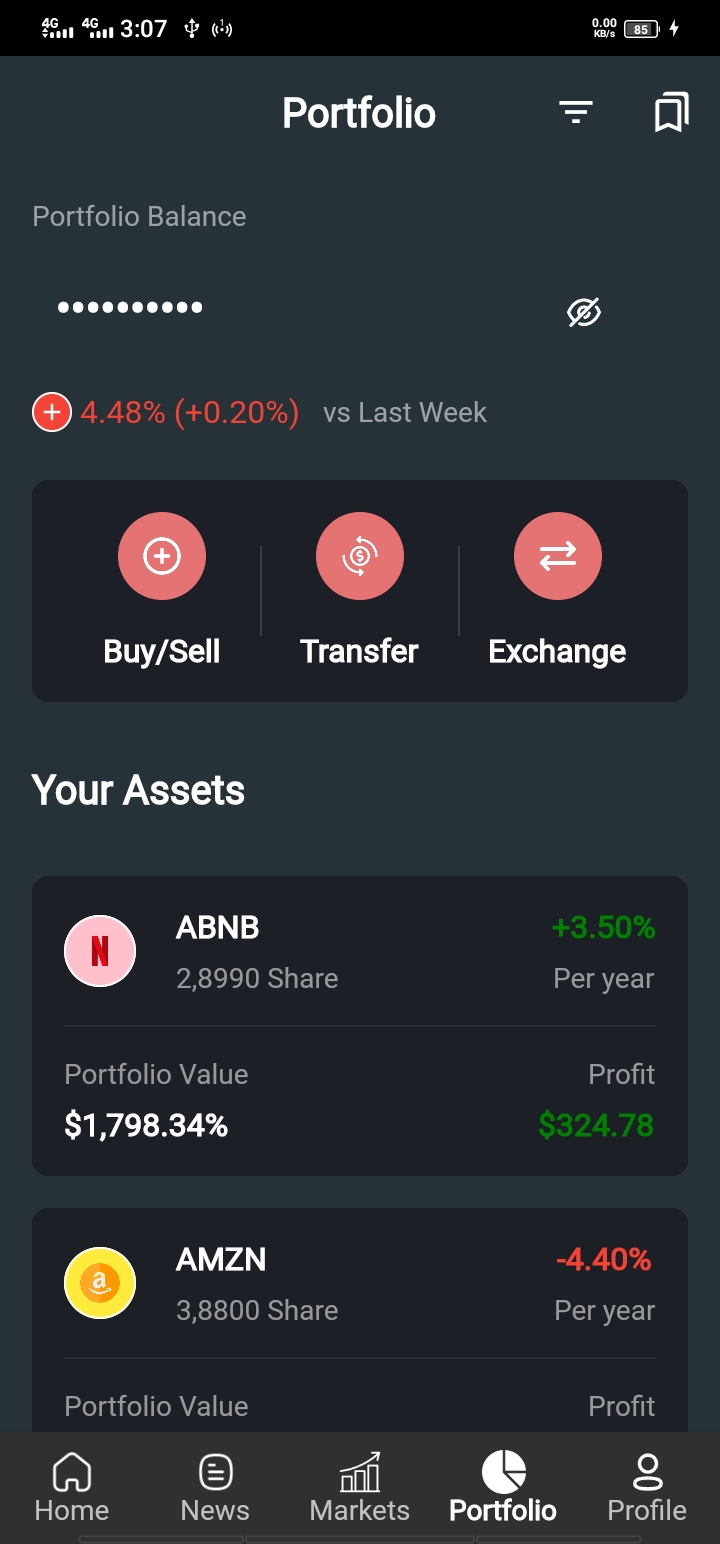Switch to the News tab

pyautogui.click(x=216, y=1487)
